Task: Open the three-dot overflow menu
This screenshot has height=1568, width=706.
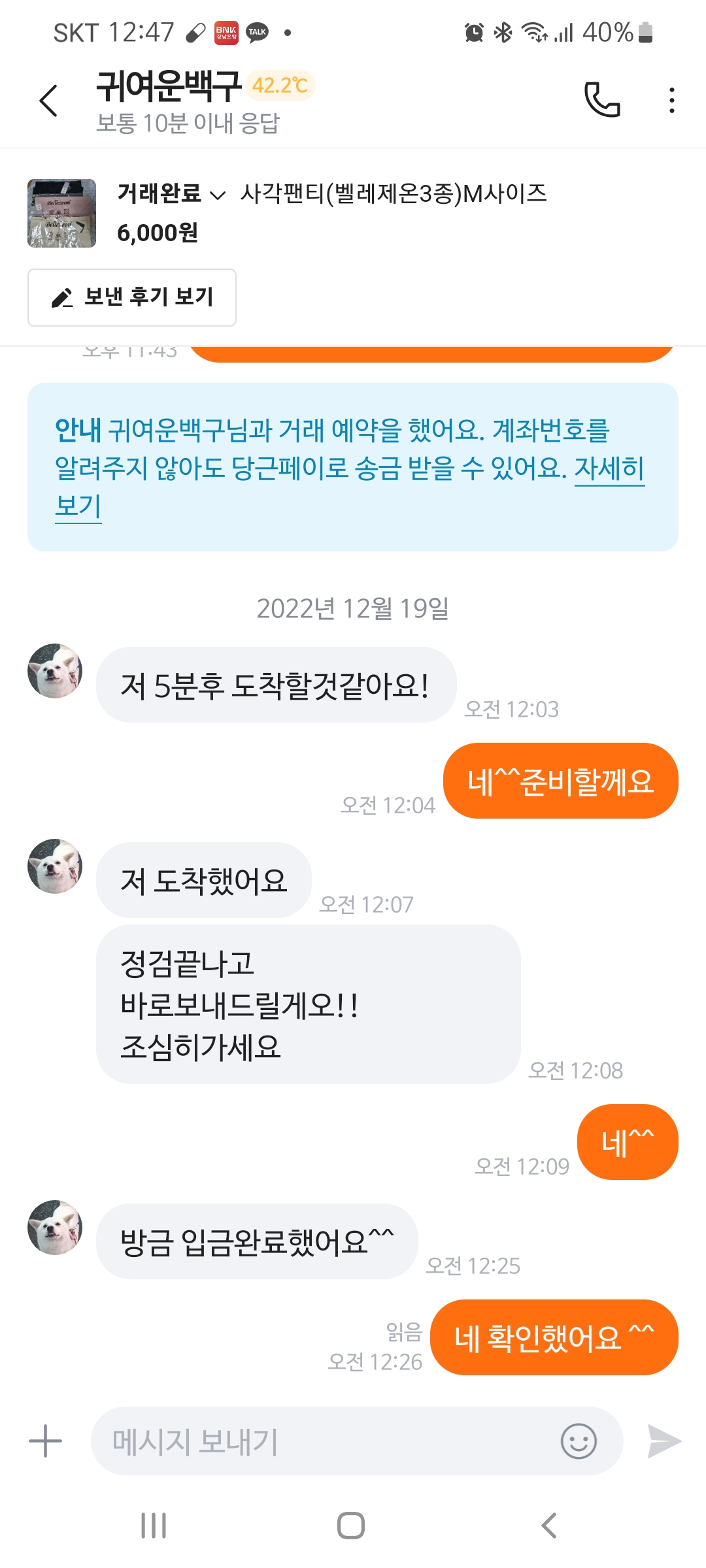Action: click(671, 101)
